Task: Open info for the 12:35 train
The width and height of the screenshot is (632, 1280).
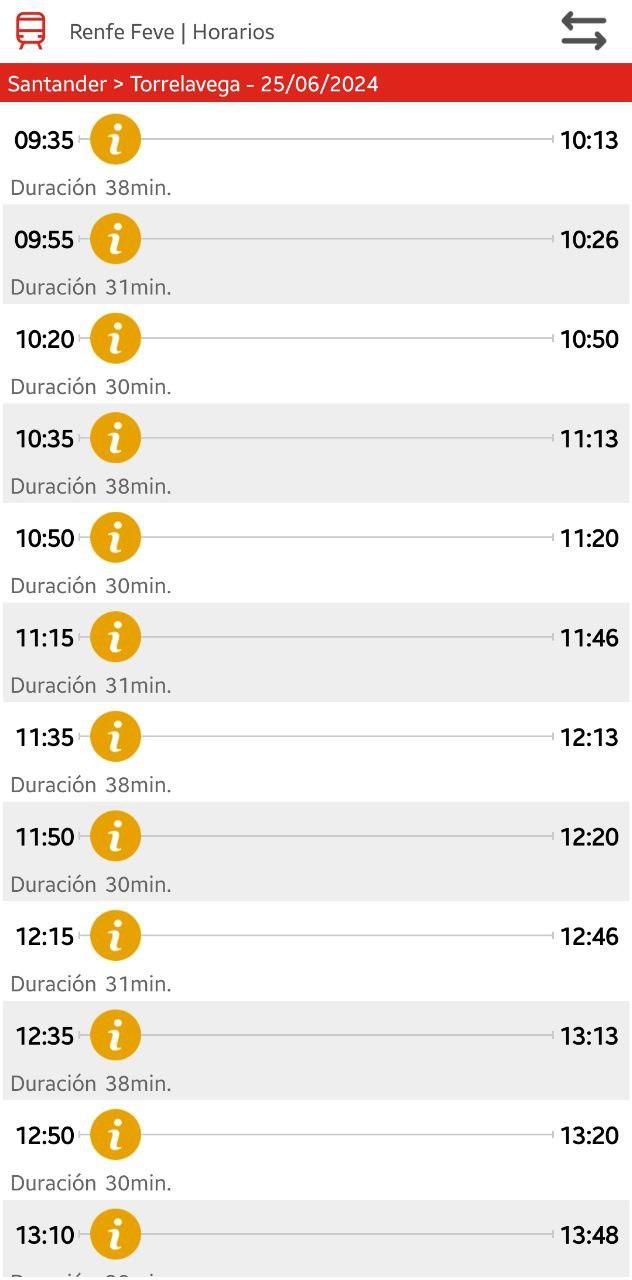Action: pyautogui.click(x=115, y=1035)
